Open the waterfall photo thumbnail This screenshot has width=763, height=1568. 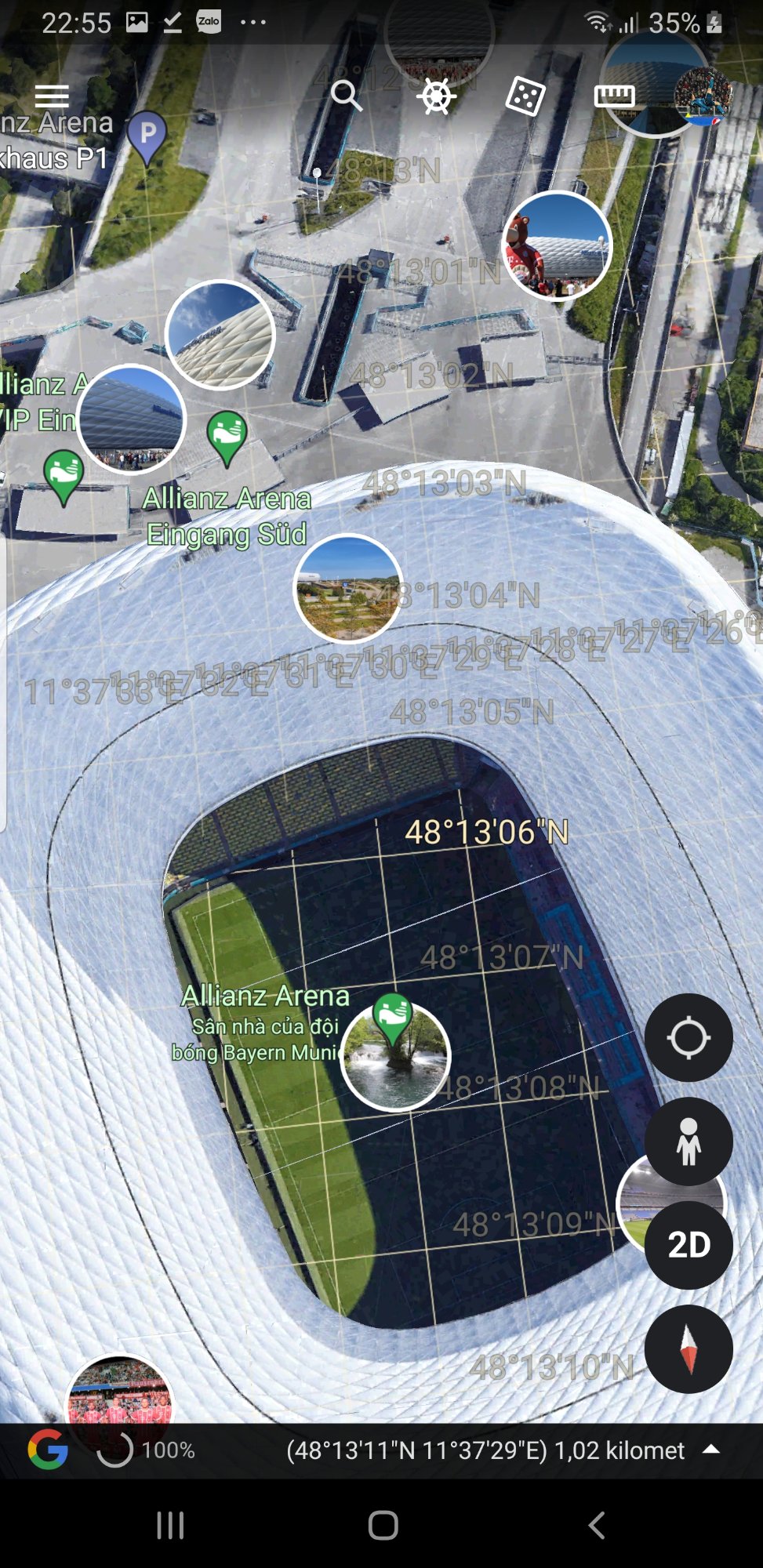pyautogui.click(x=395, y=1056)
